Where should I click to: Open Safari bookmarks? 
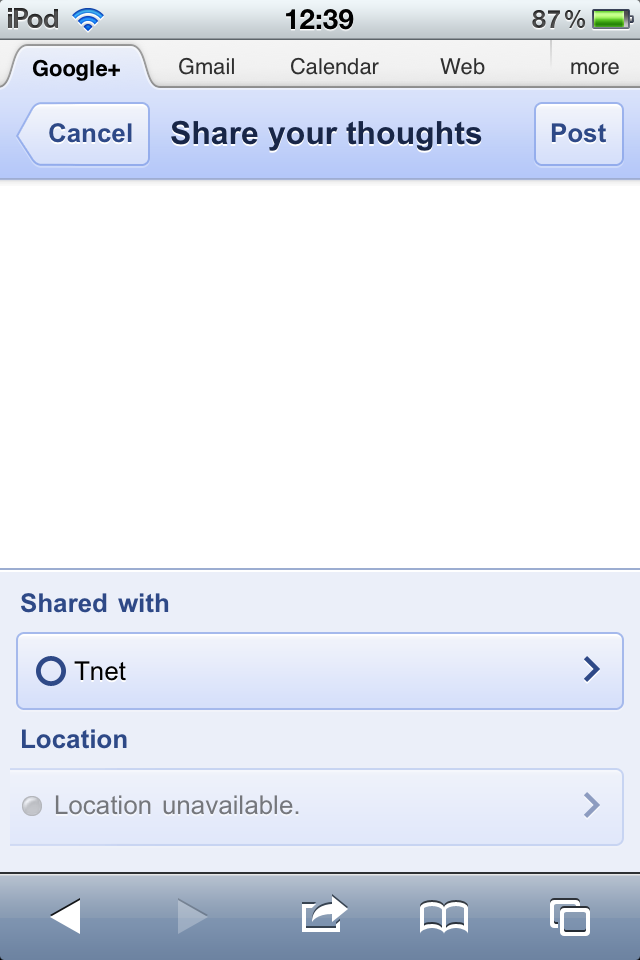[x=443, y=915]
